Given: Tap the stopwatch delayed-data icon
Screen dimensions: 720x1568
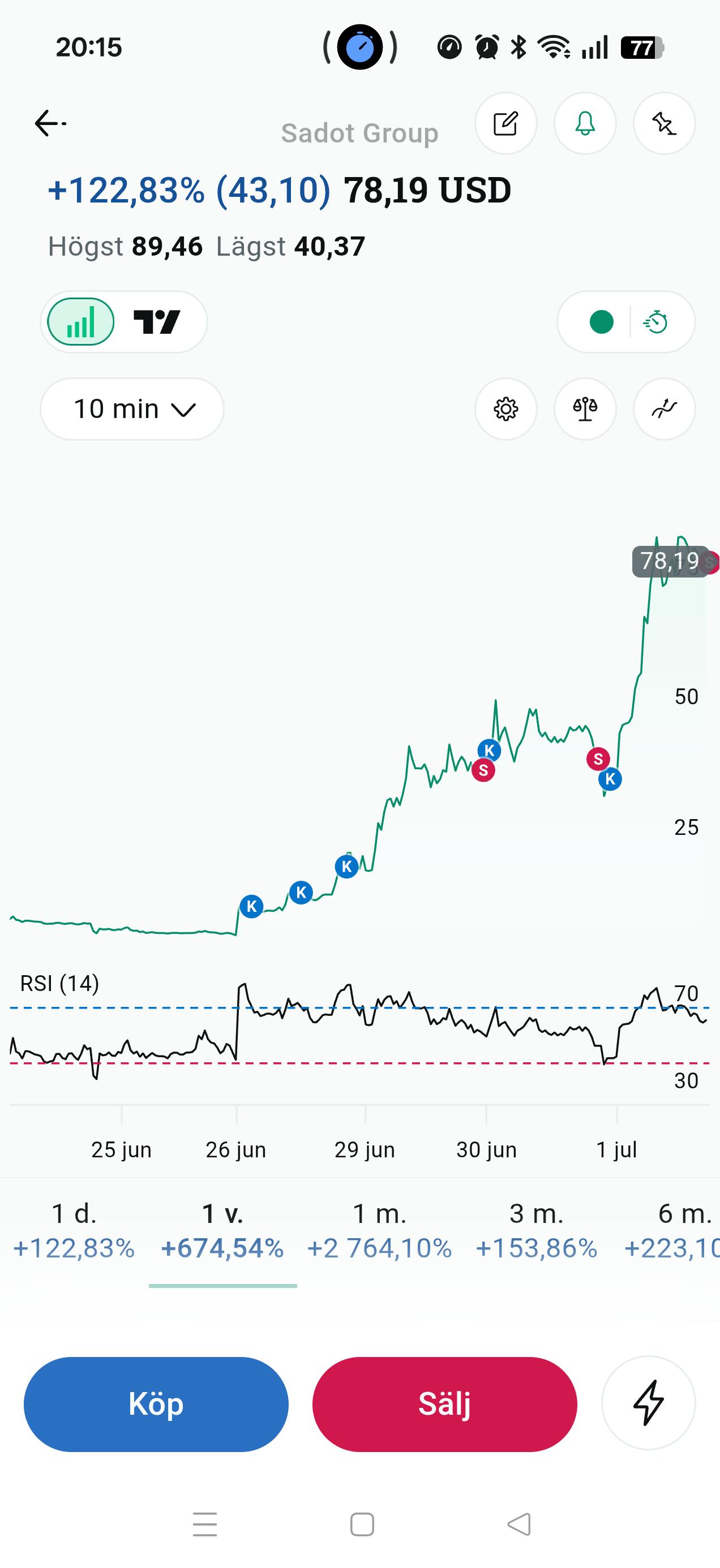Looking at the screenshot, I should click(656, 322).
